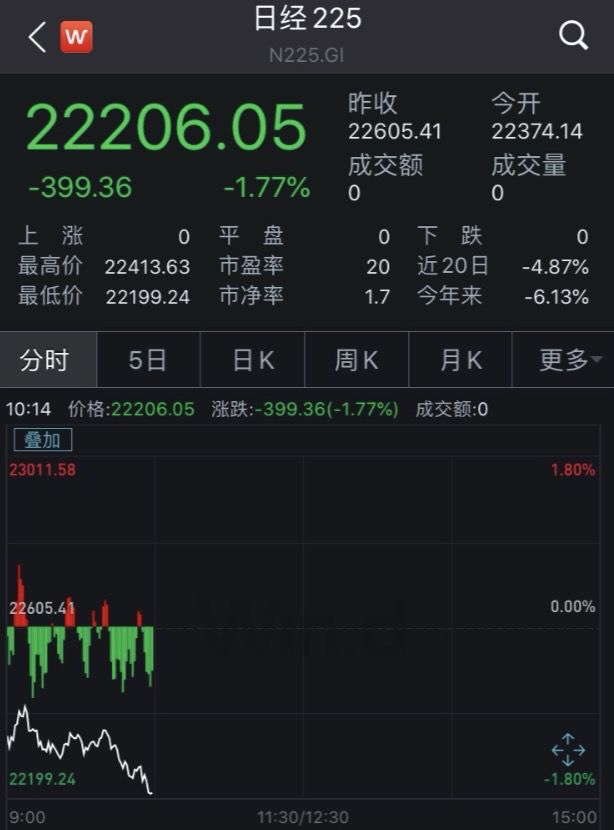
Task: Expand the chart to fullscreen
Action: click(x=568, y=750)
